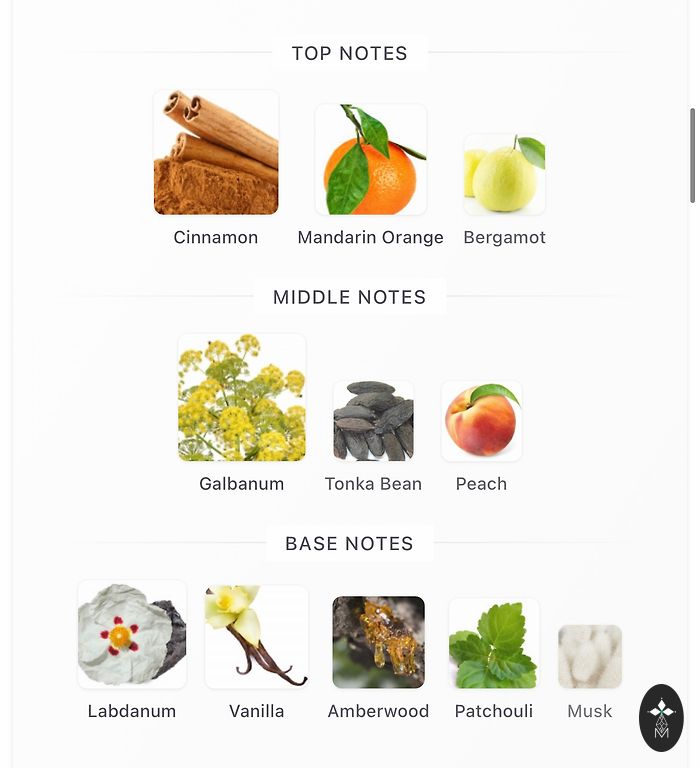Open the floating round logo button

661,718
